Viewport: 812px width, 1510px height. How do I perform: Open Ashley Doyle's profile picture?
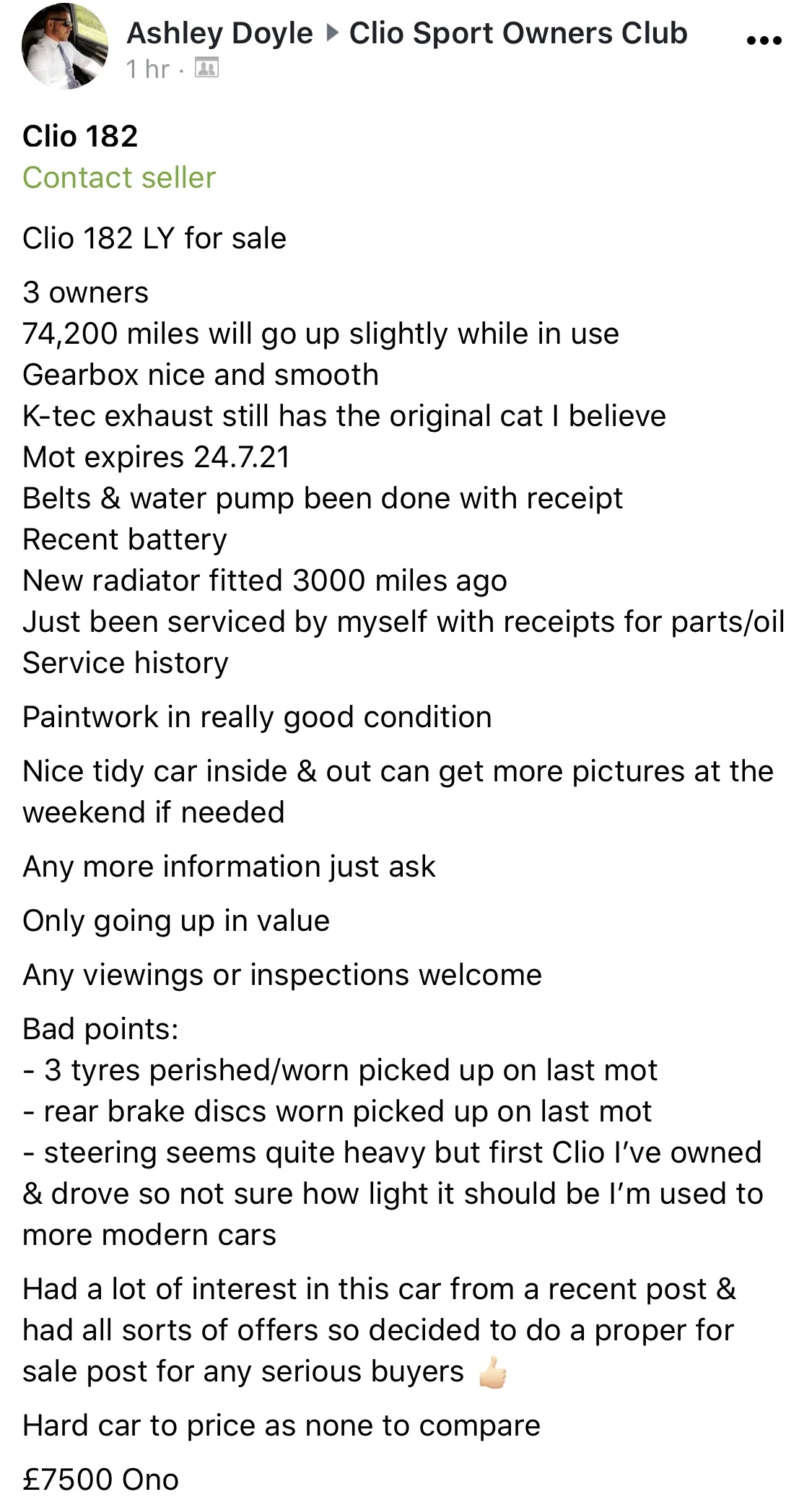(x=65, y=46)
